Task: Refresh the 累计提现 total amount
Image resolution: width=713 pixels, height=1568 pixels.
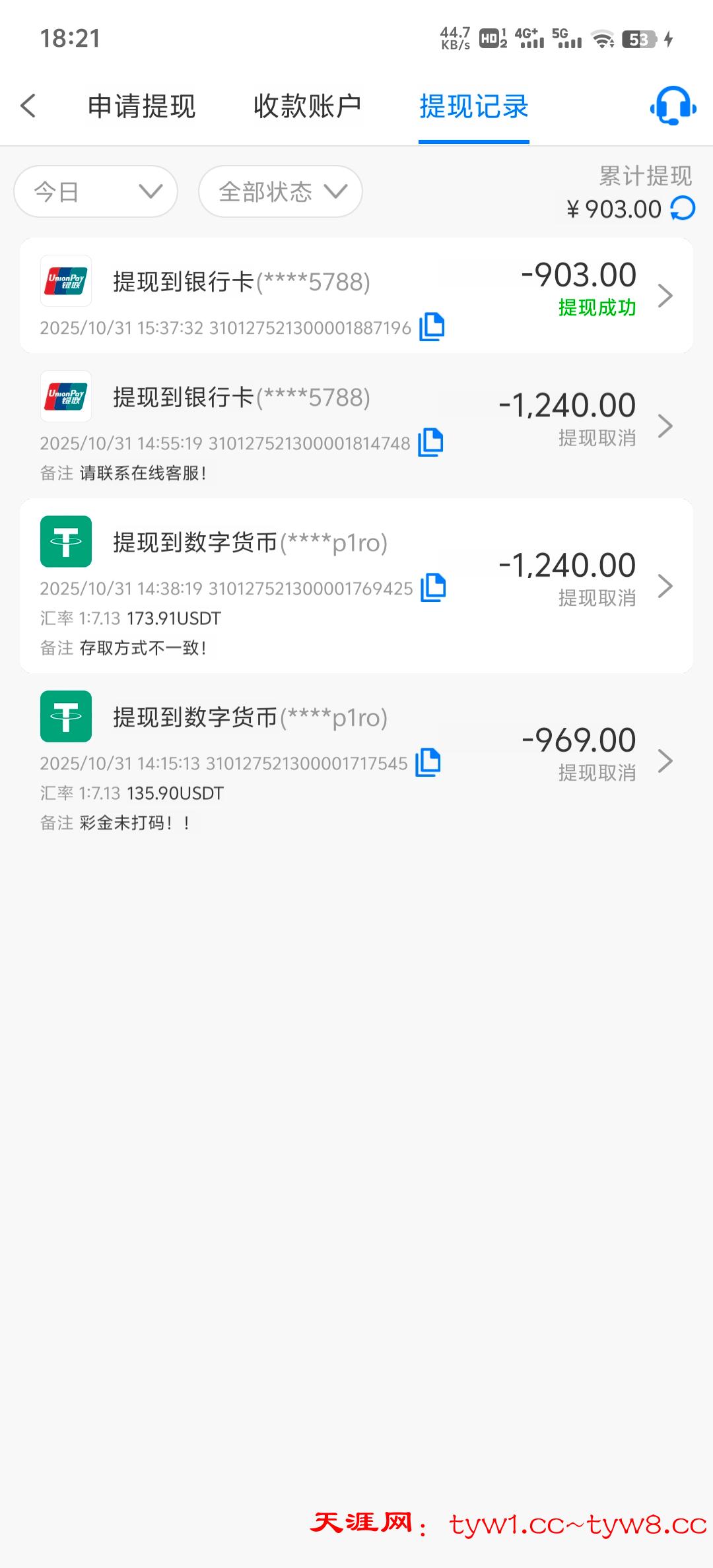Action: [683, 209]
